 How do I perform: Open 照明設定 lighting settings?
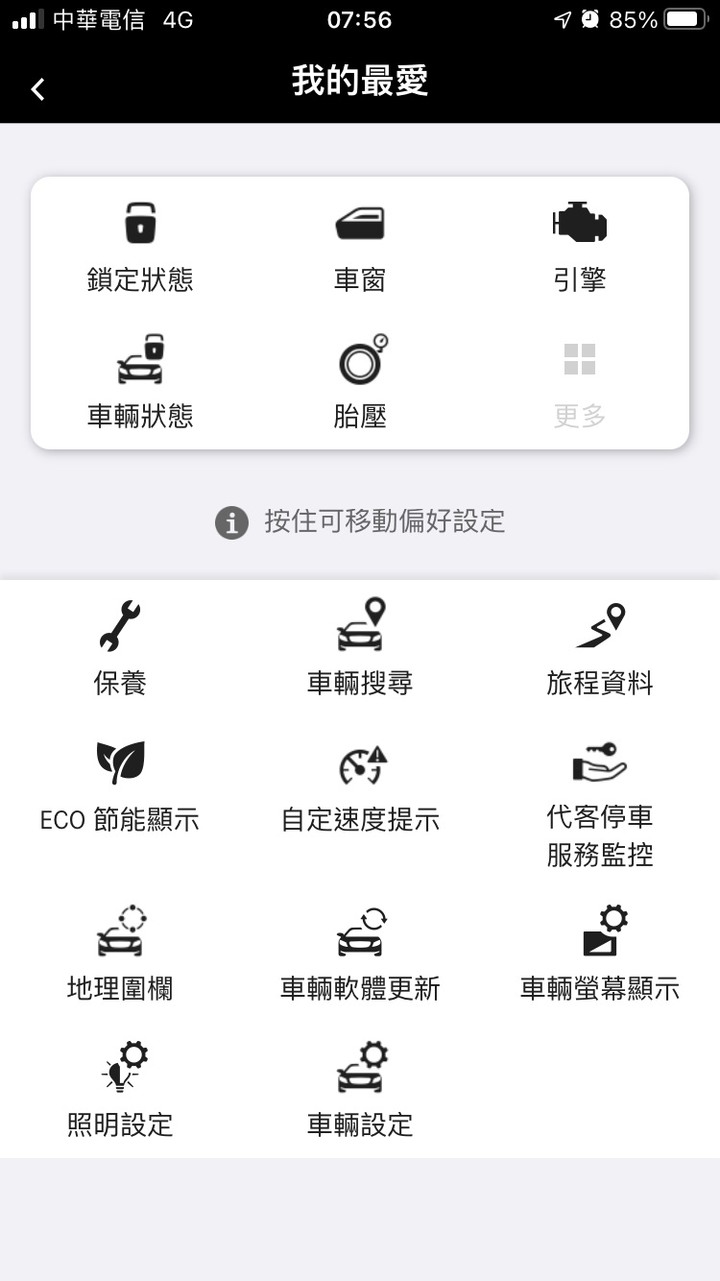click(120, 1090)
